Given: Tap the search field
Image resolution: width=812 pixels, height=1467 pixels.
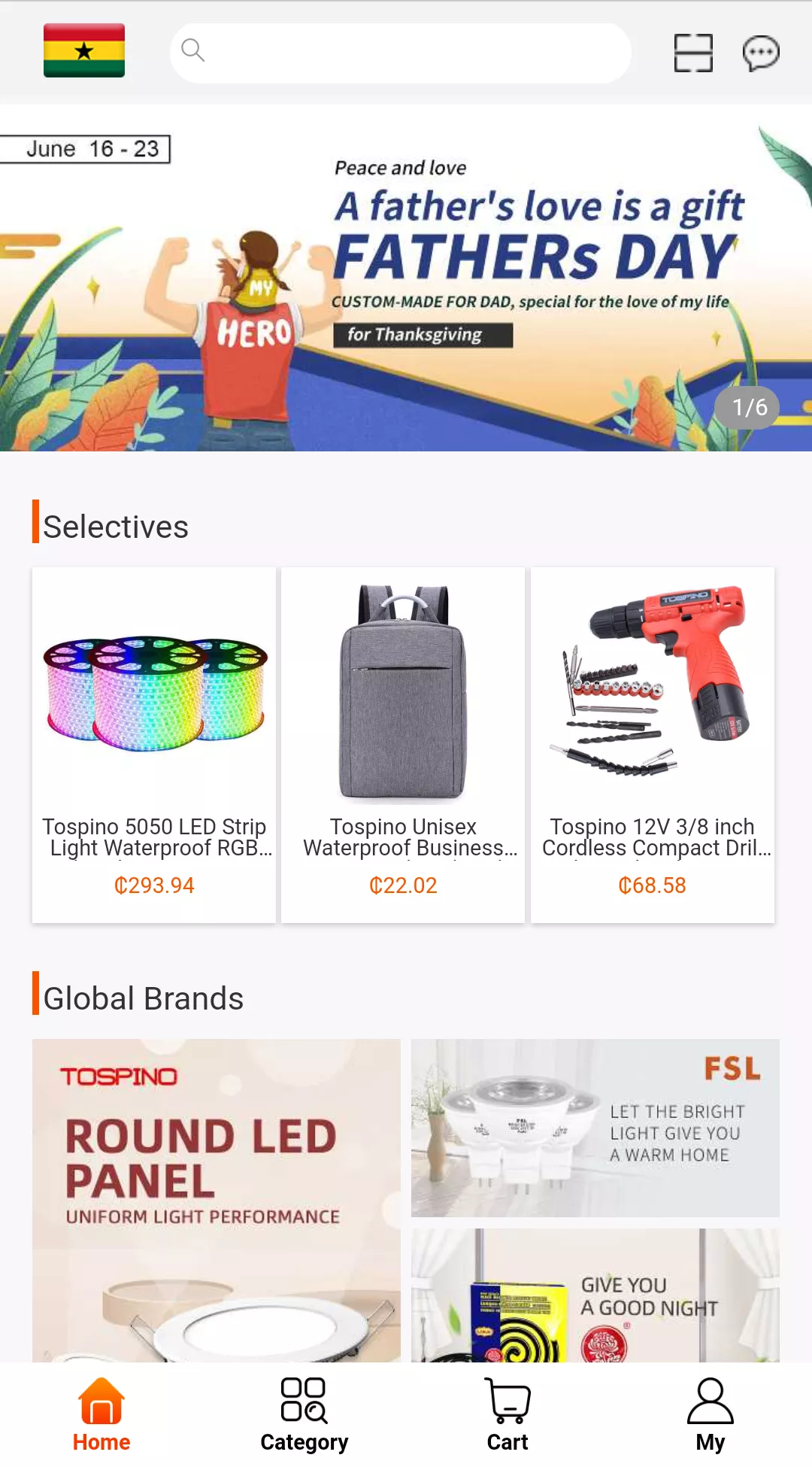Looking at the screenshot, I should [x=400, y=53].
